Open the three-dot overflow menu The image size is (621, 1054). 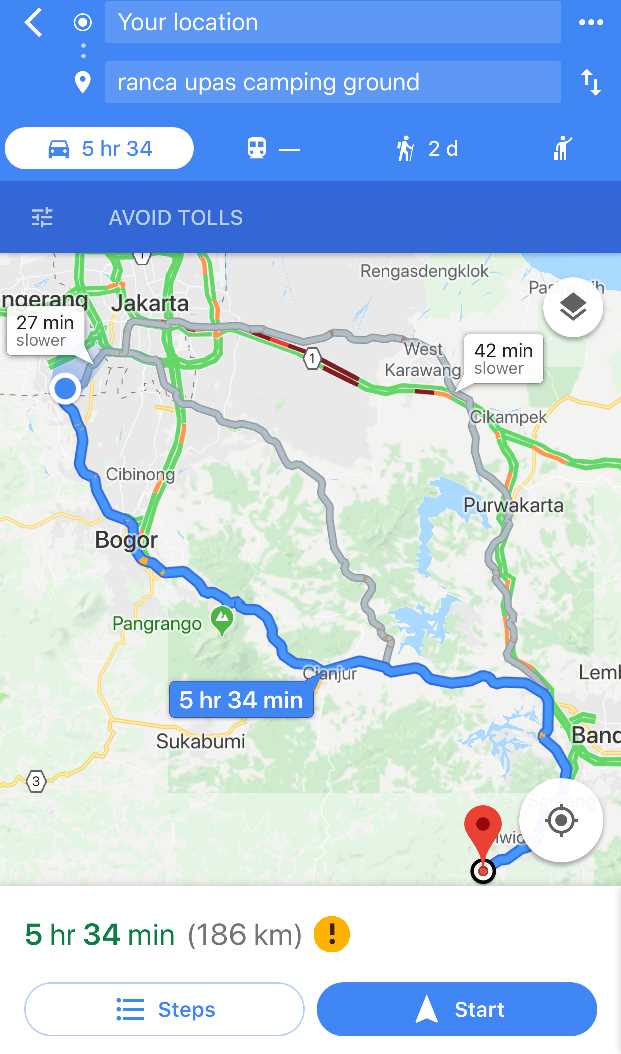click(x=591, y=22)
